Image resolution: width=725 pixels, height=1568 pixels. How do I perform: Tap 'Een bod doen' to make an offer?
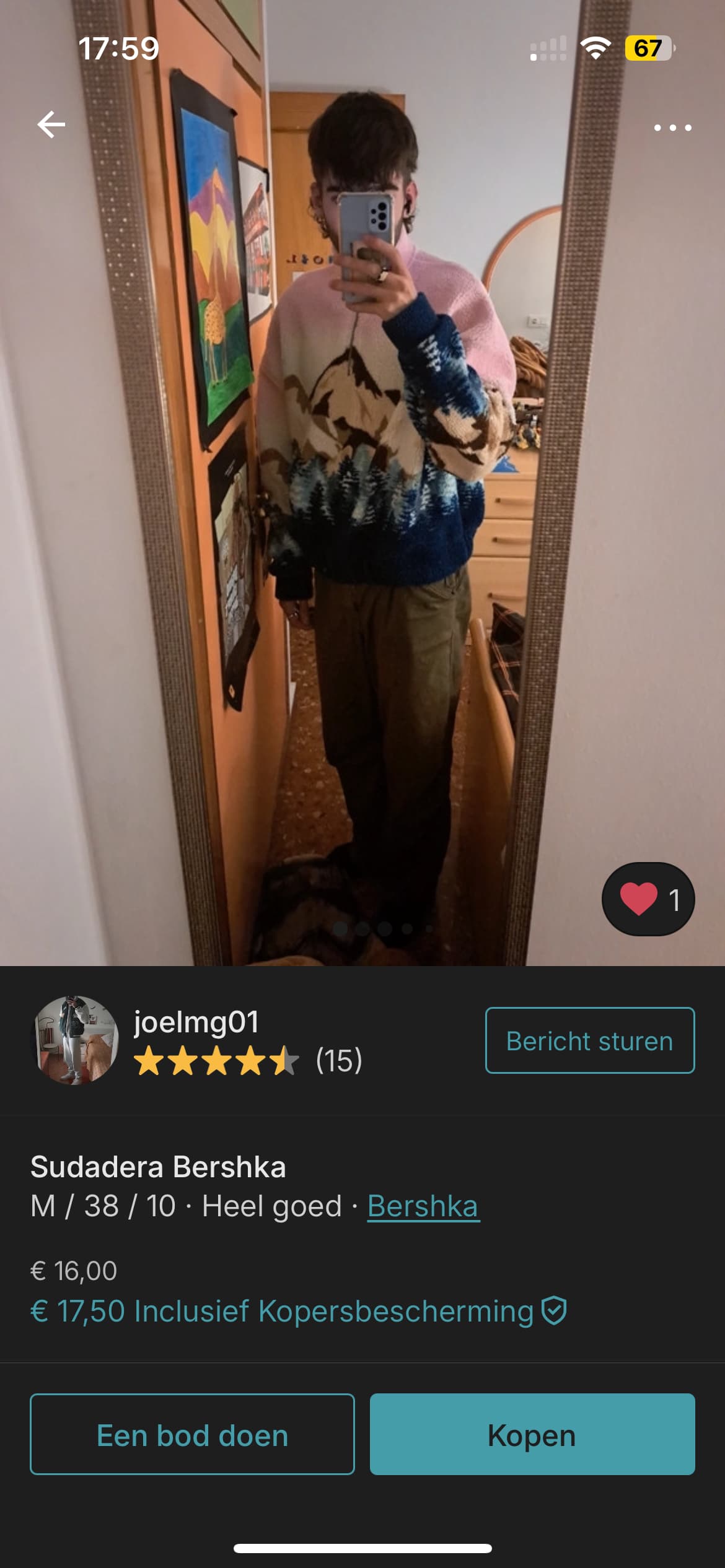coord(192,1434)
